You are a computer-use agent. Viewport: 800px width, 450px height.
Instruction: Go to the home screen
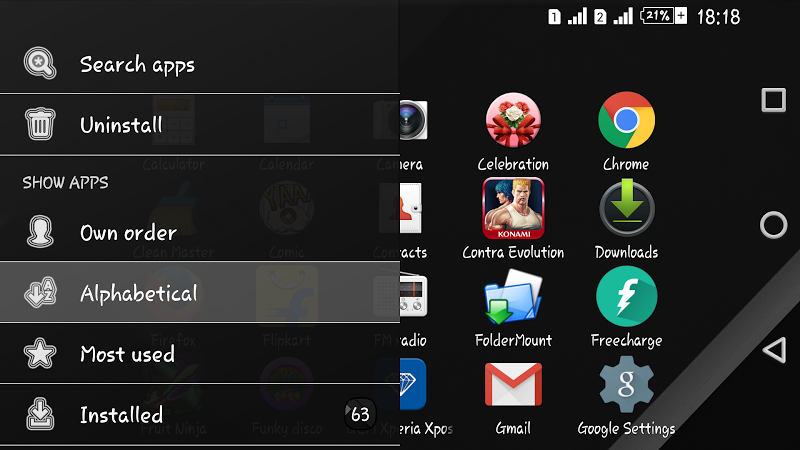[x=773, y=225]
